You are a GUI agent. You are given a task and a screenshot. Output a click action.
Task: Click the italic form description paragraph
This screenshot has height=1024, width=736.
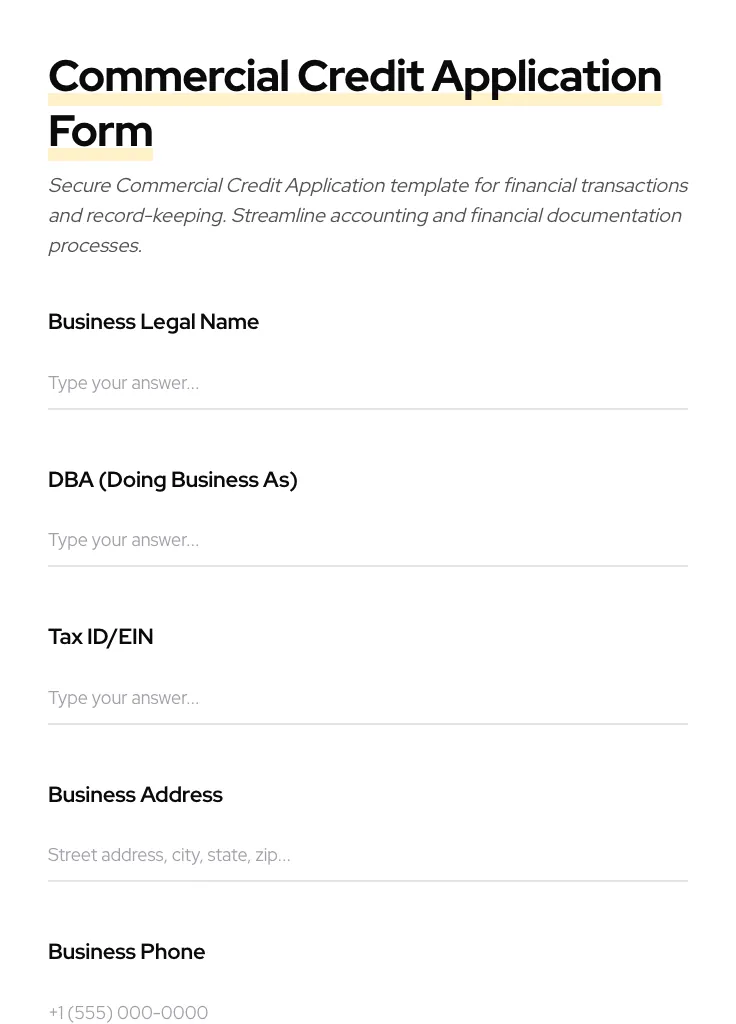[368, 215]
